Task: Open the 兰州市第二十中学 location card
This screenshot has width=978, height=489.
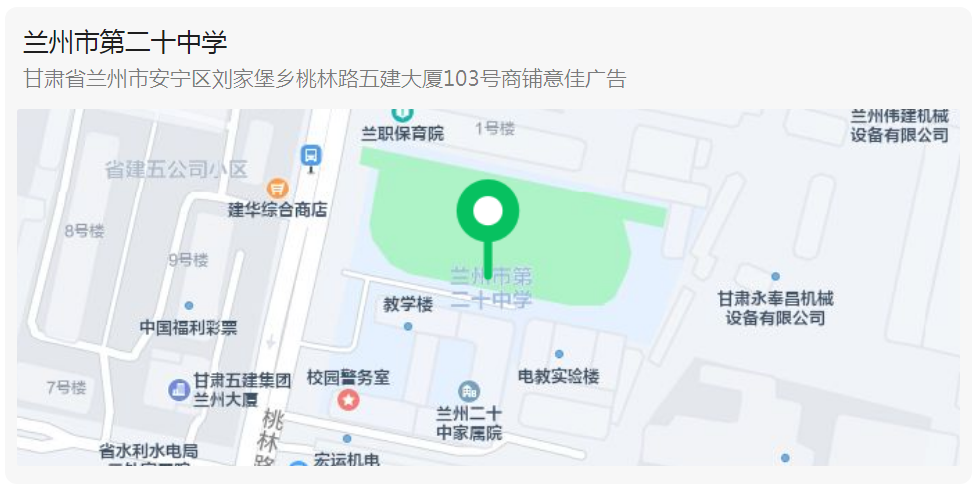Action: point(126,43)
